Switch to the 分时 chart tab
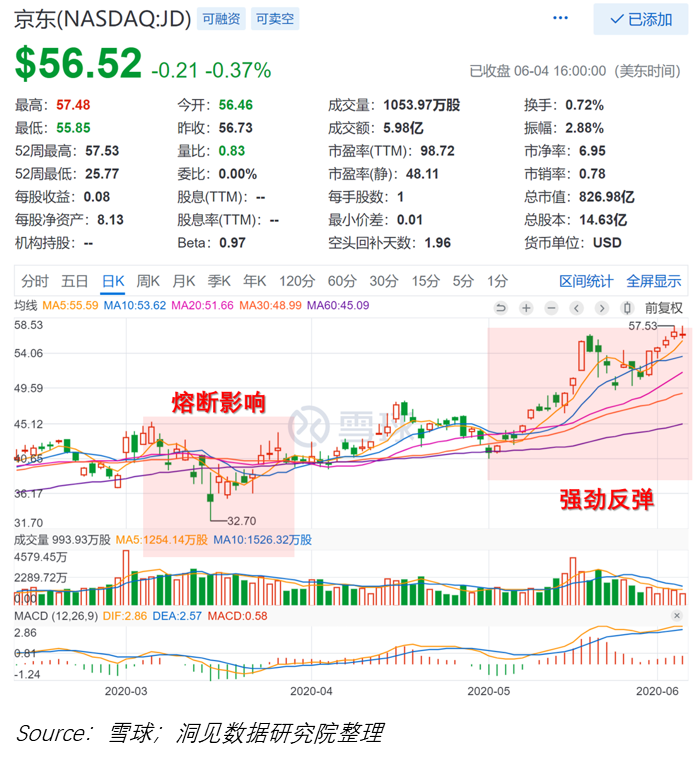 34,281
